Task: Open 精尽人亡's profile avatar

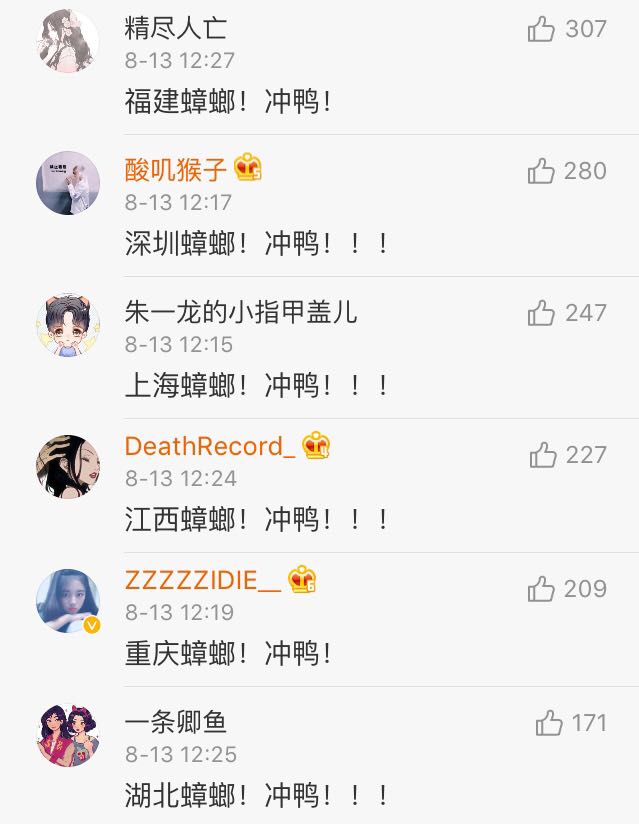Action: pos(68,42)
